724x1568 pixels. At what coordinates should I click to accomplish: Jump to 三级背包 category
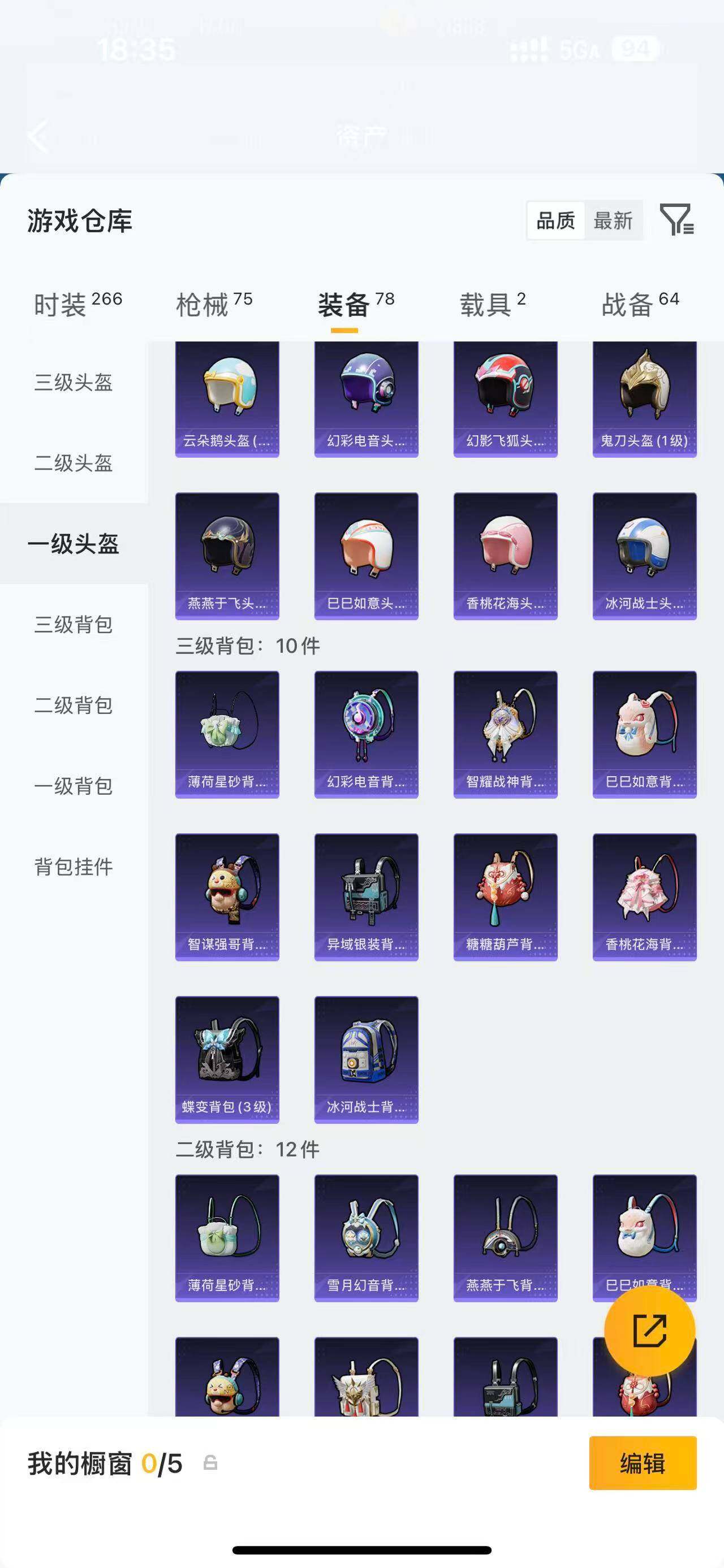[74, 625]
